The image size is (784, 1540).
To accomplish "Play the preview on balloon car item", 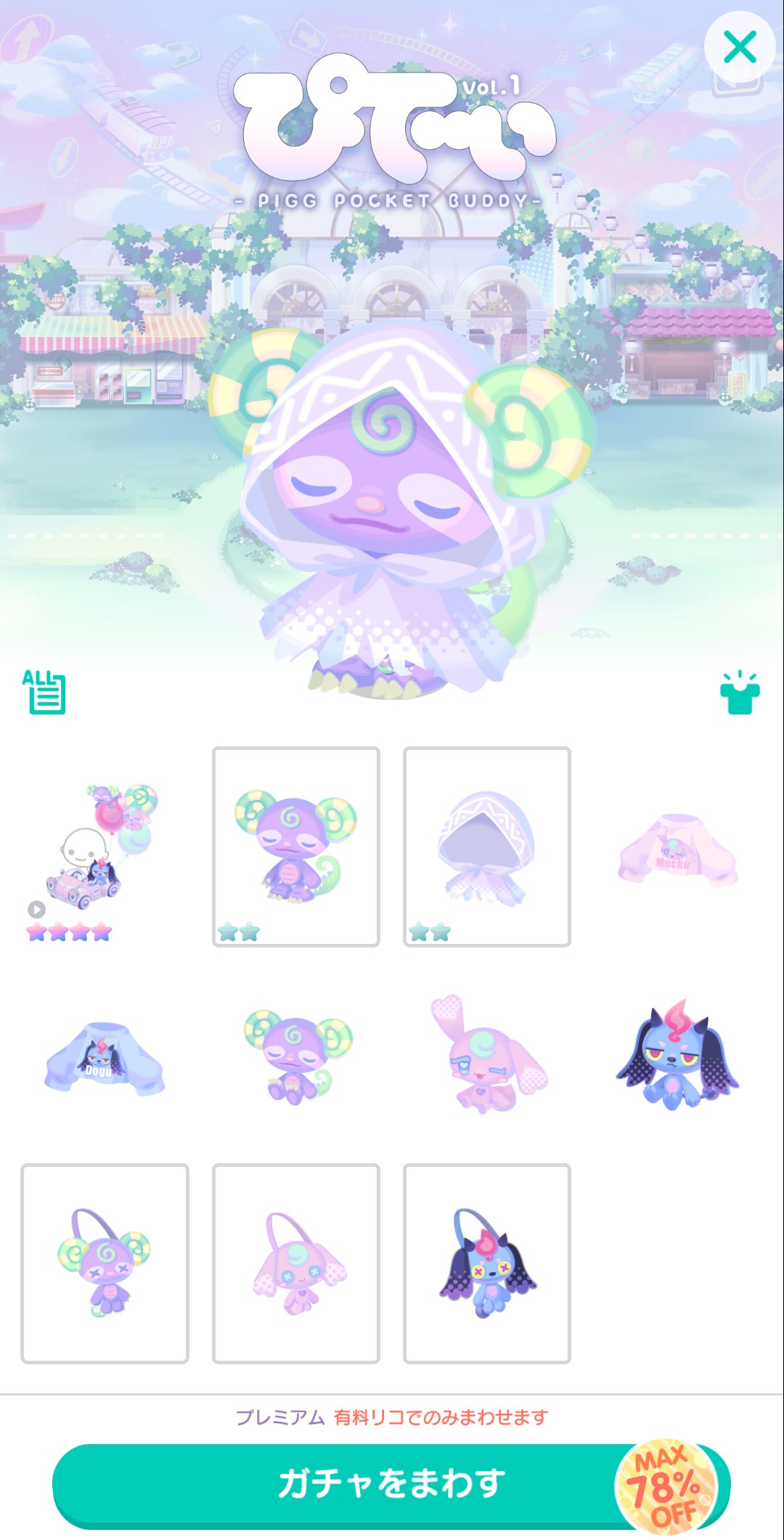I will (36, 909).
